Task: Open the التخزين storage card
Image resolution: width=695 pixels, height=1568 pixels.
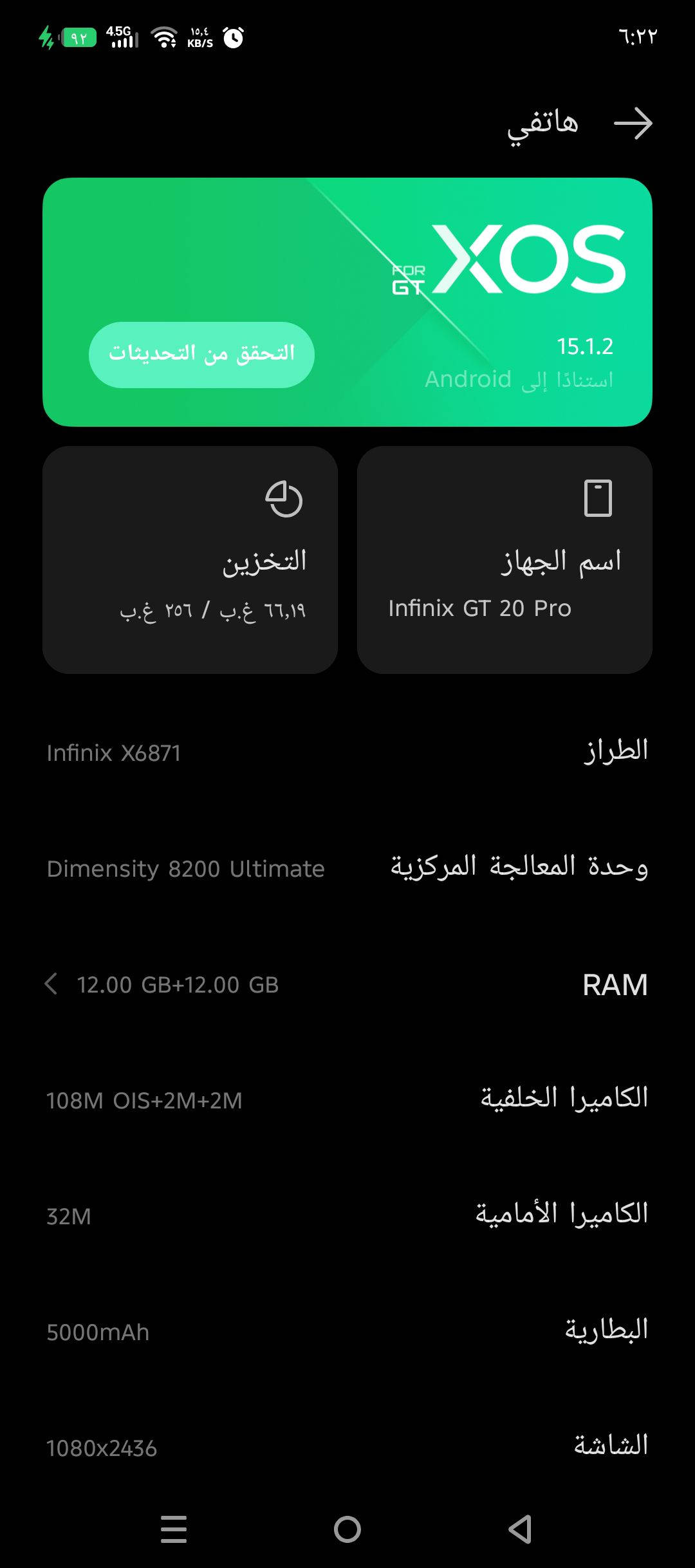Action: coord(190,560)
